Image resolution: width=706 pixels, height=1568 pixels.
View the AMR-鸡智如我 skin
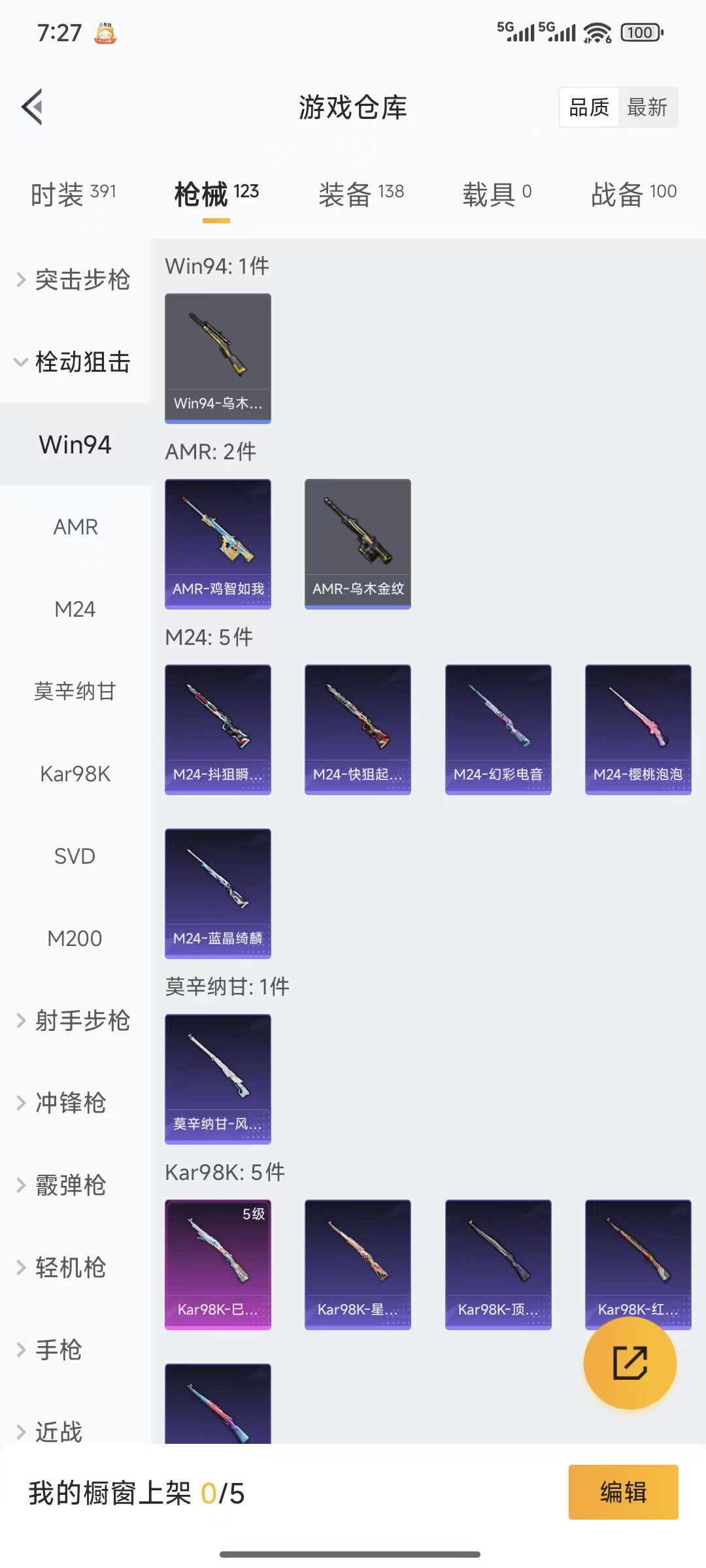point(218,544)
